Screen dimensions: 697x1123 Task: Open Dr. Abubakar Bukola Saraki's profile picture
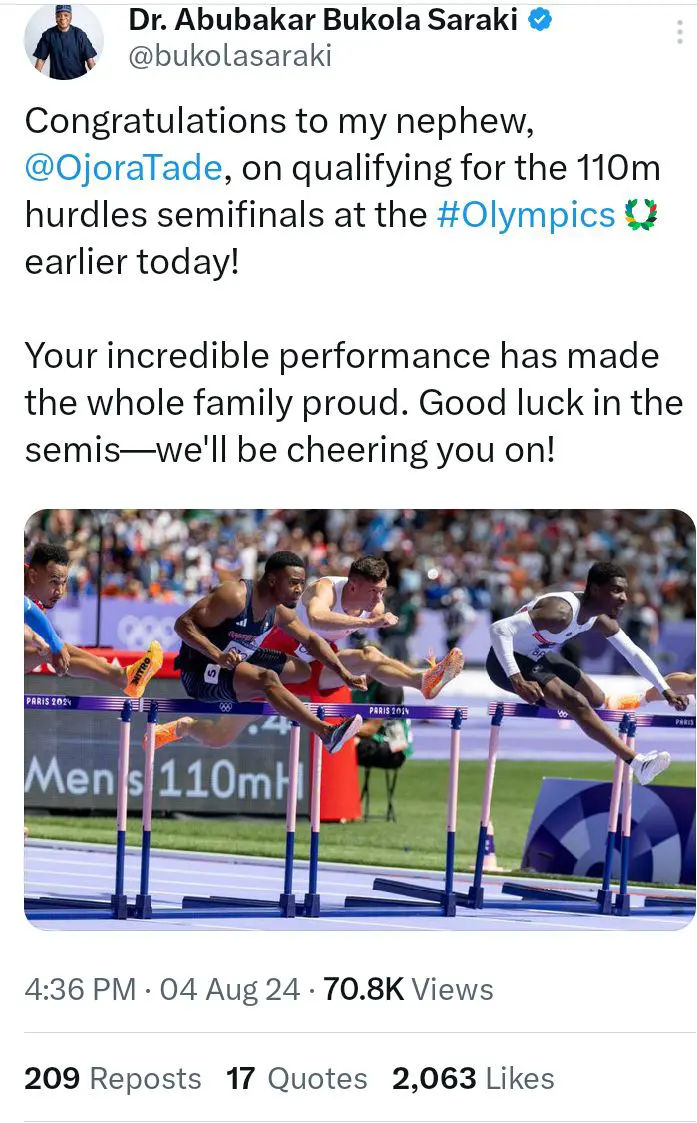tap(64, 40)
